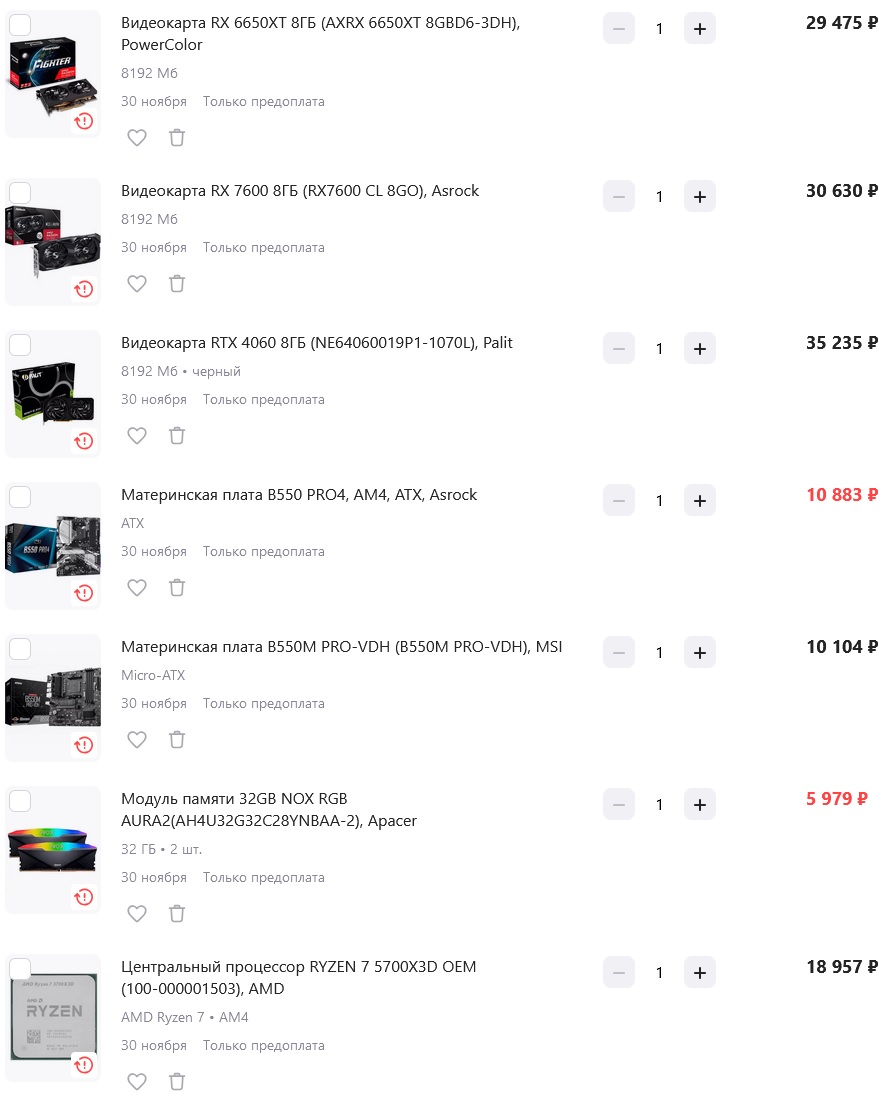Open the RX 7600 Asrock product page
The width and height of the screenshot is (885, 1102).
300,191
